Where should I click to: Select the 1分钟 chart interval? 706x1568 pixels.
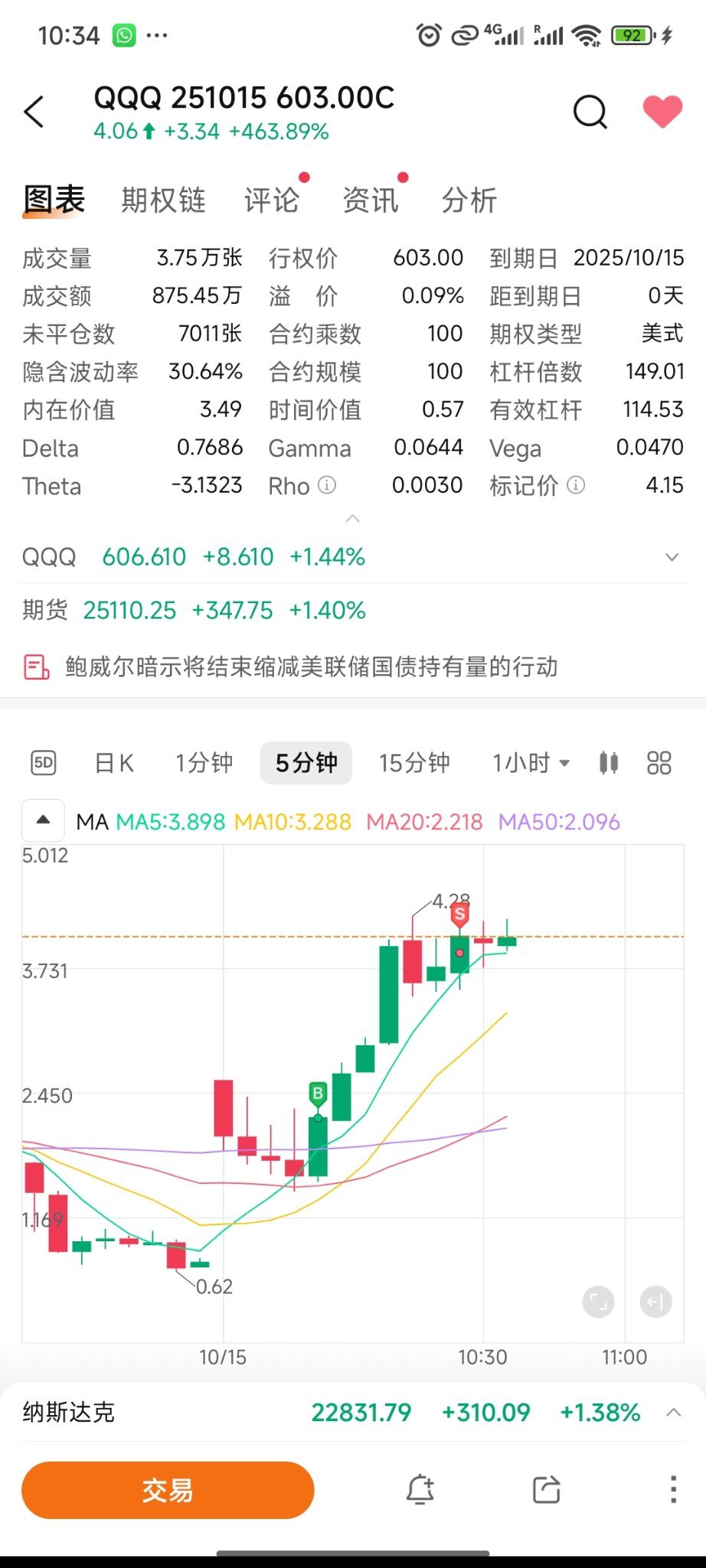coord(204,763)
